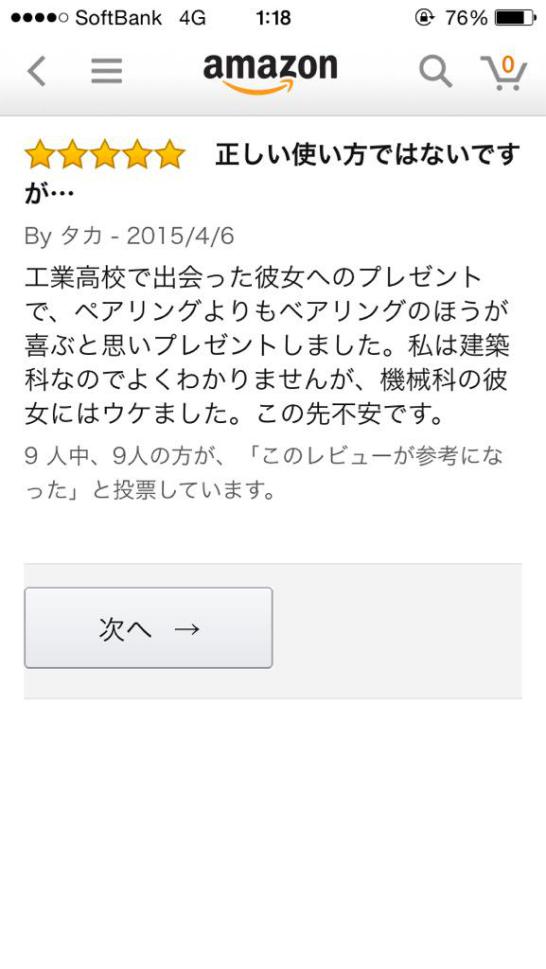Open the hamburger menu

point(107,72)
